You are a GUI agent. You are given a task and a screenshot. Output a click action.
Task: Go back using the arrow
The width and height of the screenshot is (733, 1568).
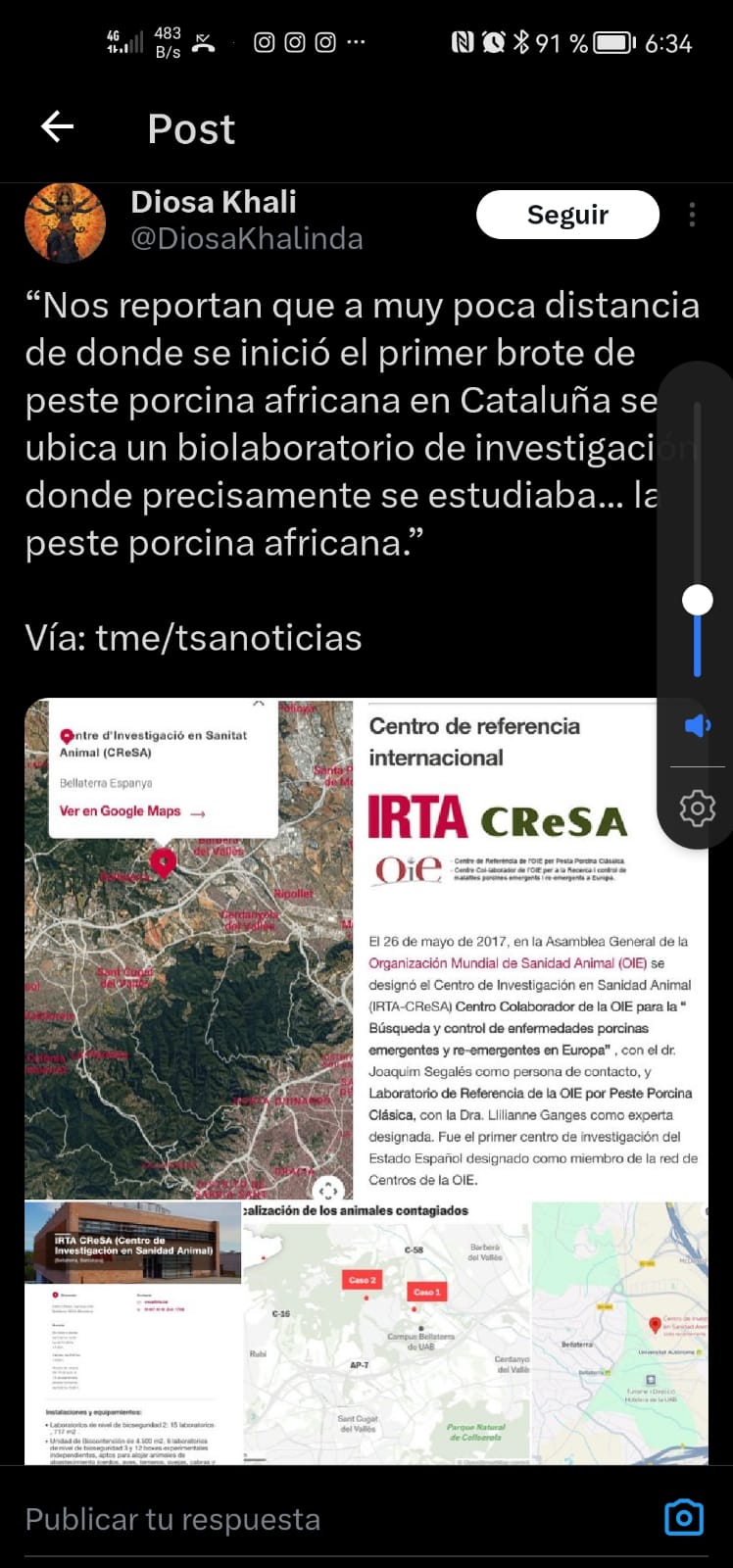tap(57, 126)
